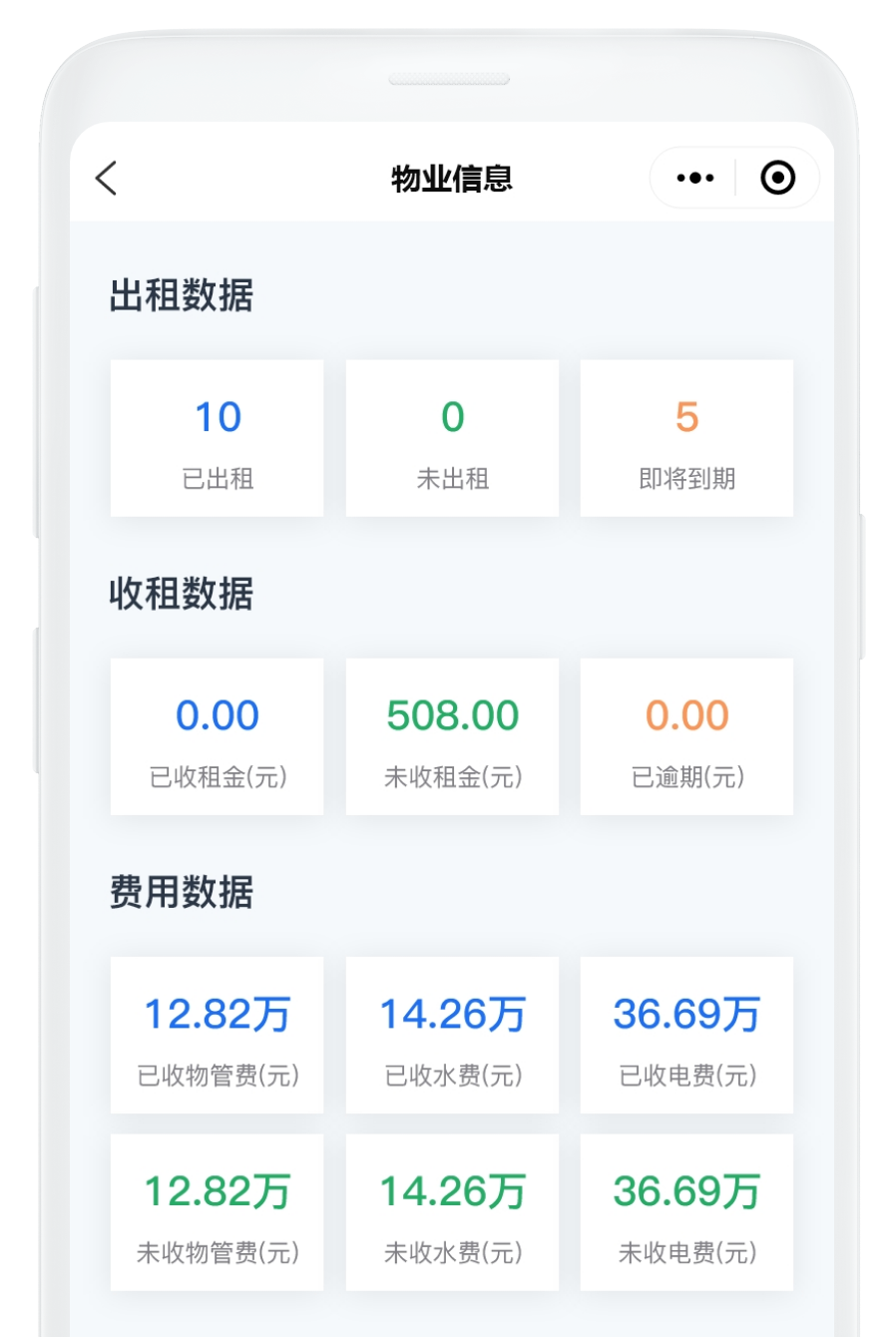Go back from the 物业信息 page
Screen dimensions: 896x1337
click(107, 179)
